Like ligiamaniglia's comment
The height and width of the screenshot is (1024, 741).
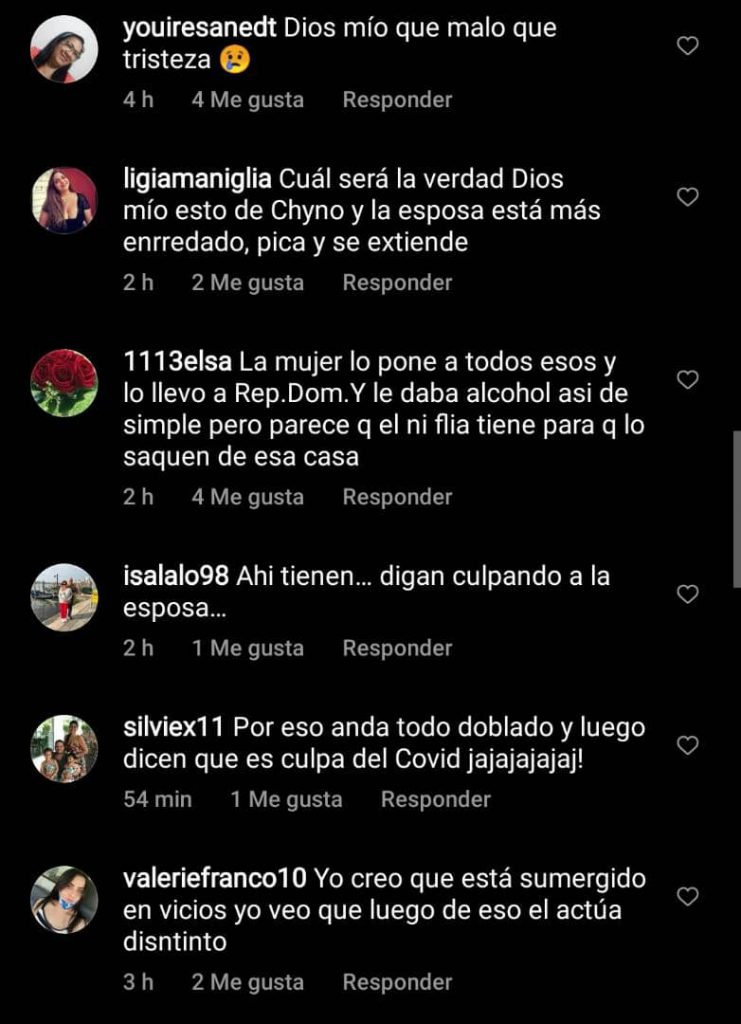688,197
